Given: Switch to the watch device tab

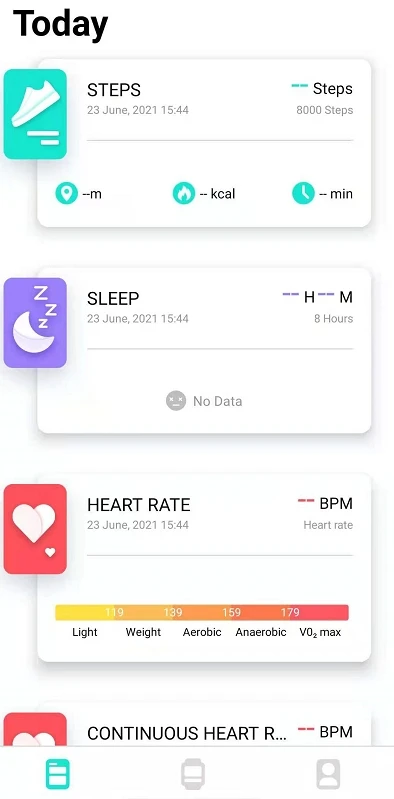Looking at the screenshot, I should 193,774.
